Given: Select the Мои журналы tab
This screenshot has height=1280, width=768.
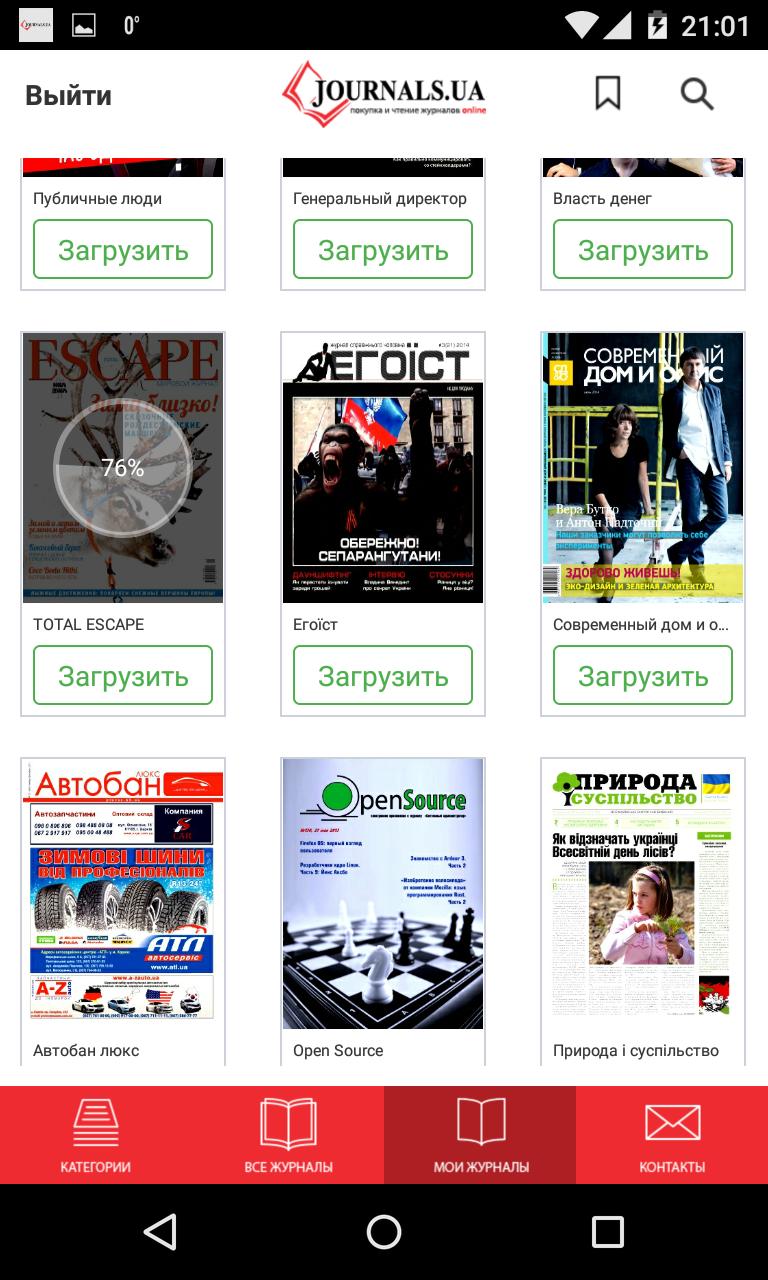Looking at the screenshot, I should [480, 1136].
